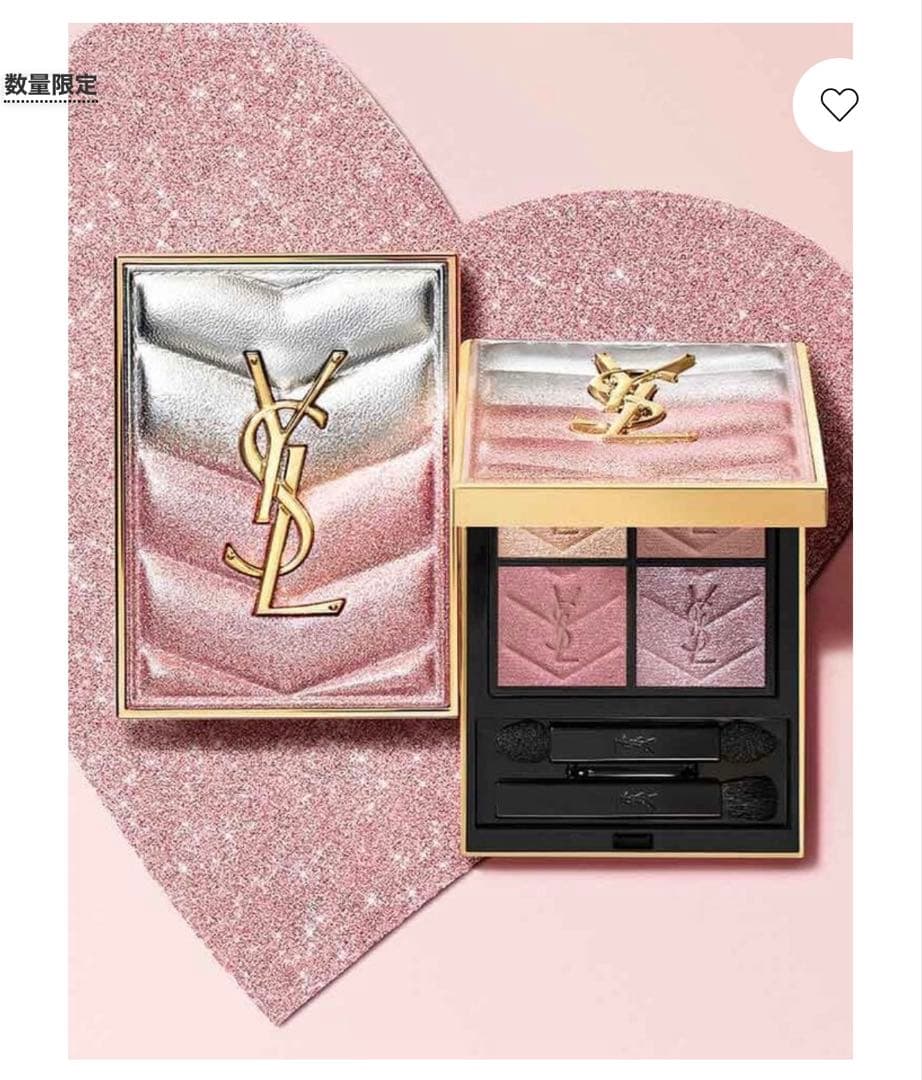Open the 数量限定 label
Screen dimensions: 922x1080
[x=51, y=85]
